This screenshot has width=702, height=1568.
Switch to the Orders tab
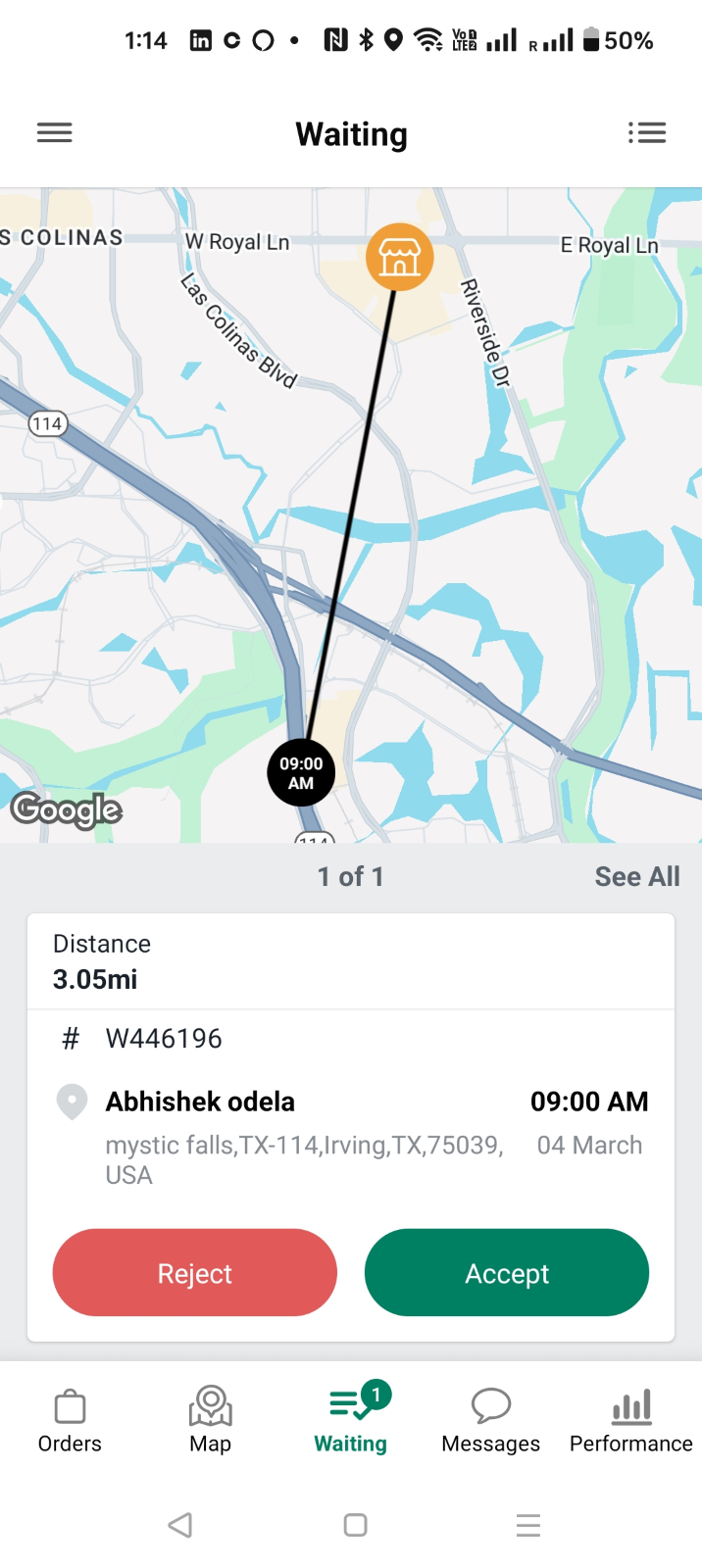[70, 1419]
